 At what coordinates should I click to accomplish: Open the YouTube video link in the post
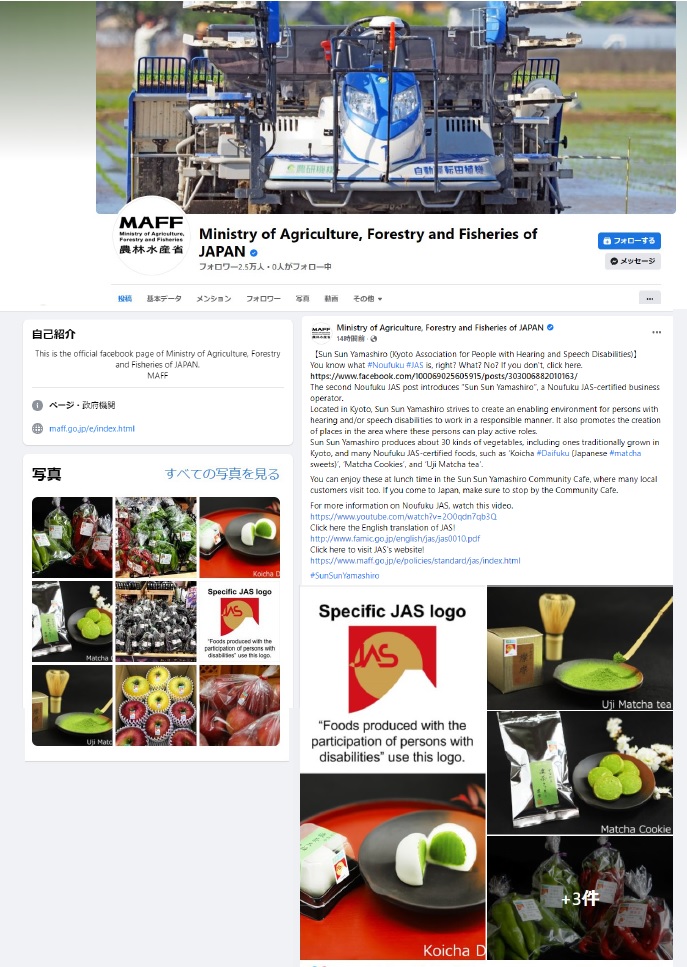[403, 516]
